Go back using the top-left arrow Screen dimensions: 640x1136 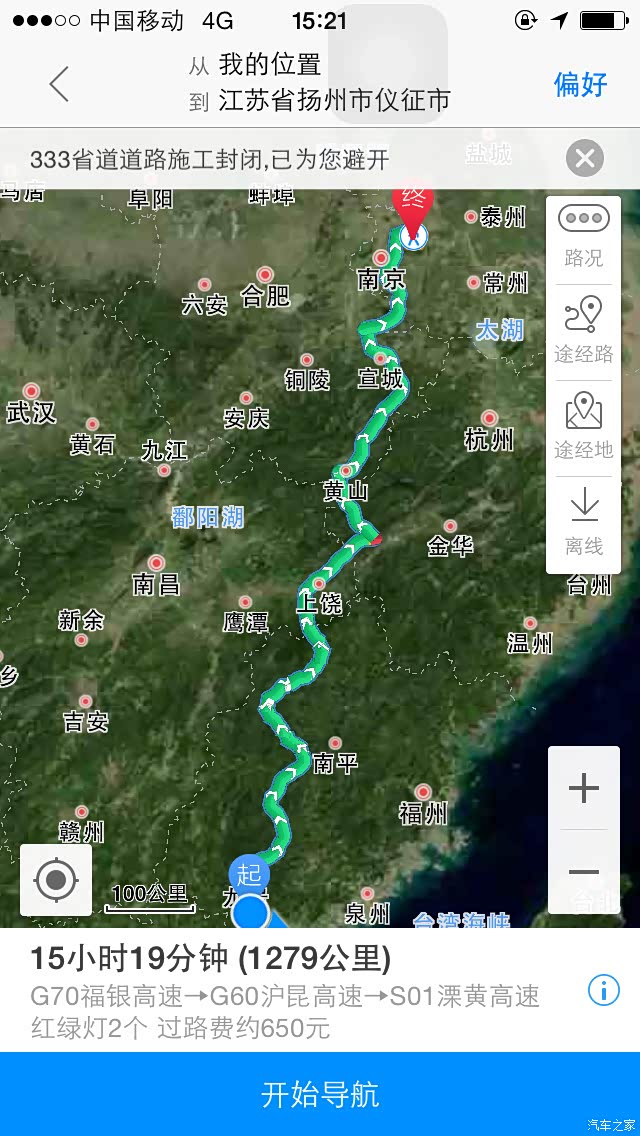(59, 84)
